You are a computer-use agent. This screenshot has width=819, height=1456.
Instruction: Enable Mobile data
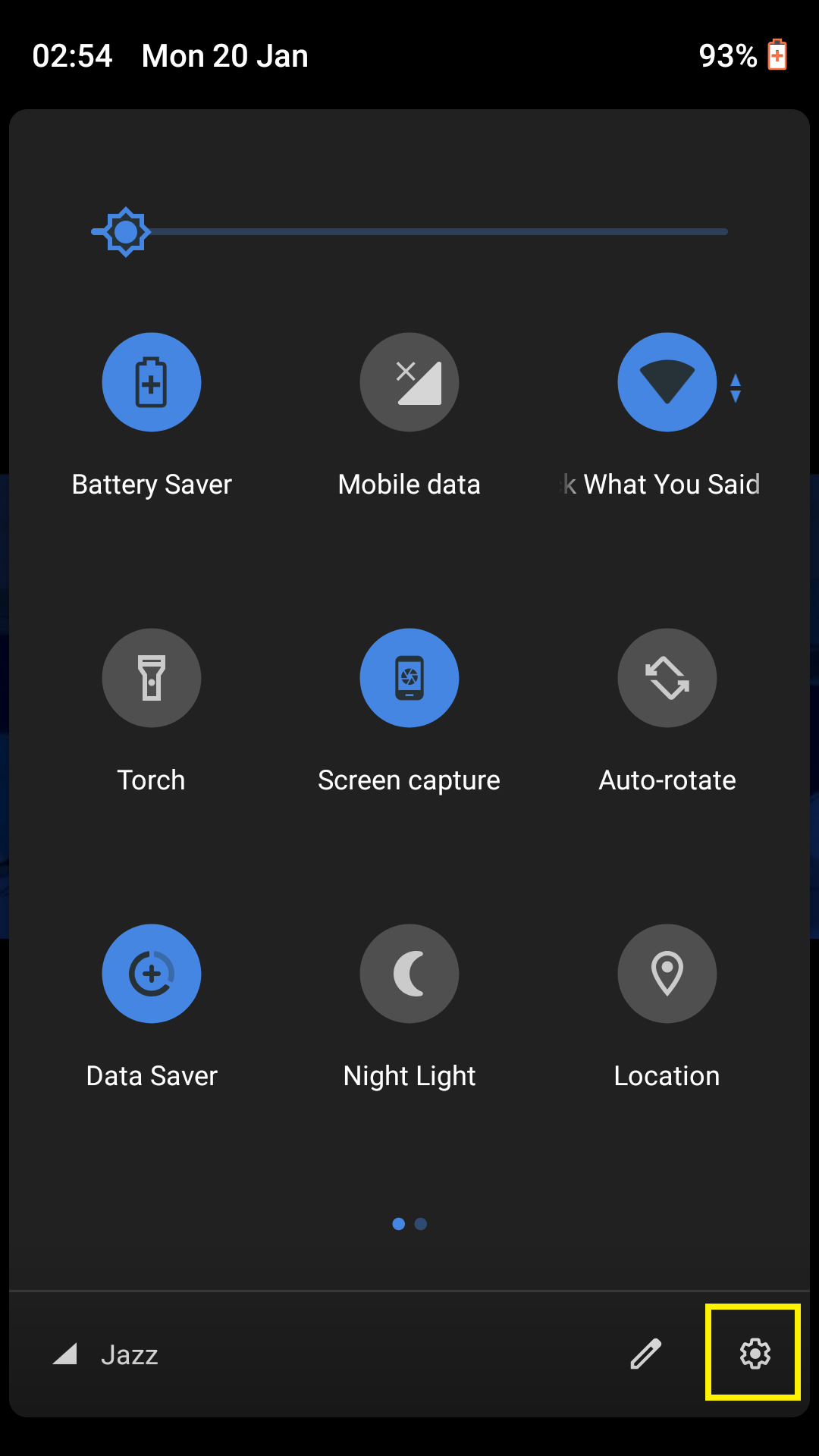coord(409,382)
